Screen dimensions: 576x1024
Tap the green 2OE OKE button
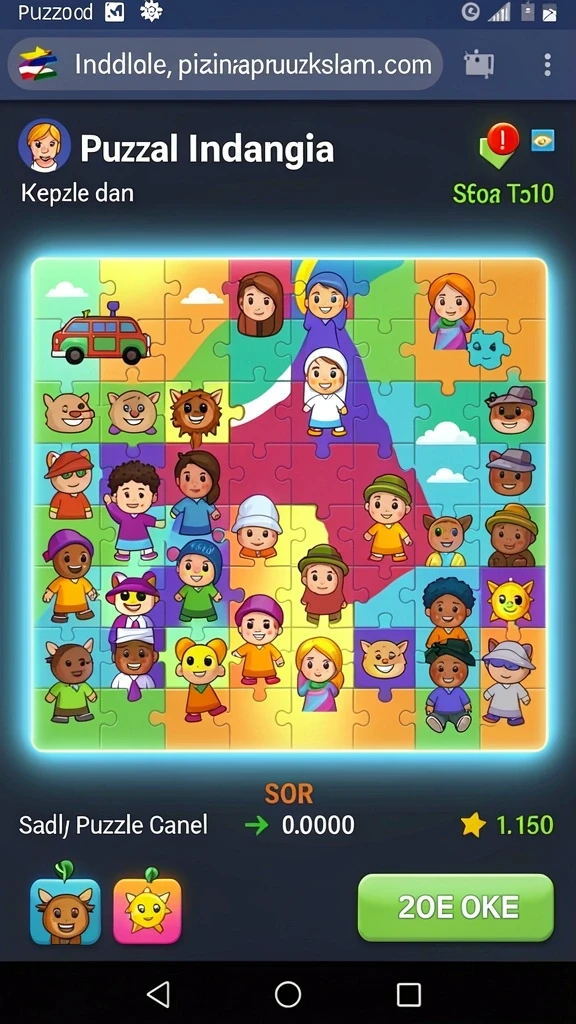point(456,907)
